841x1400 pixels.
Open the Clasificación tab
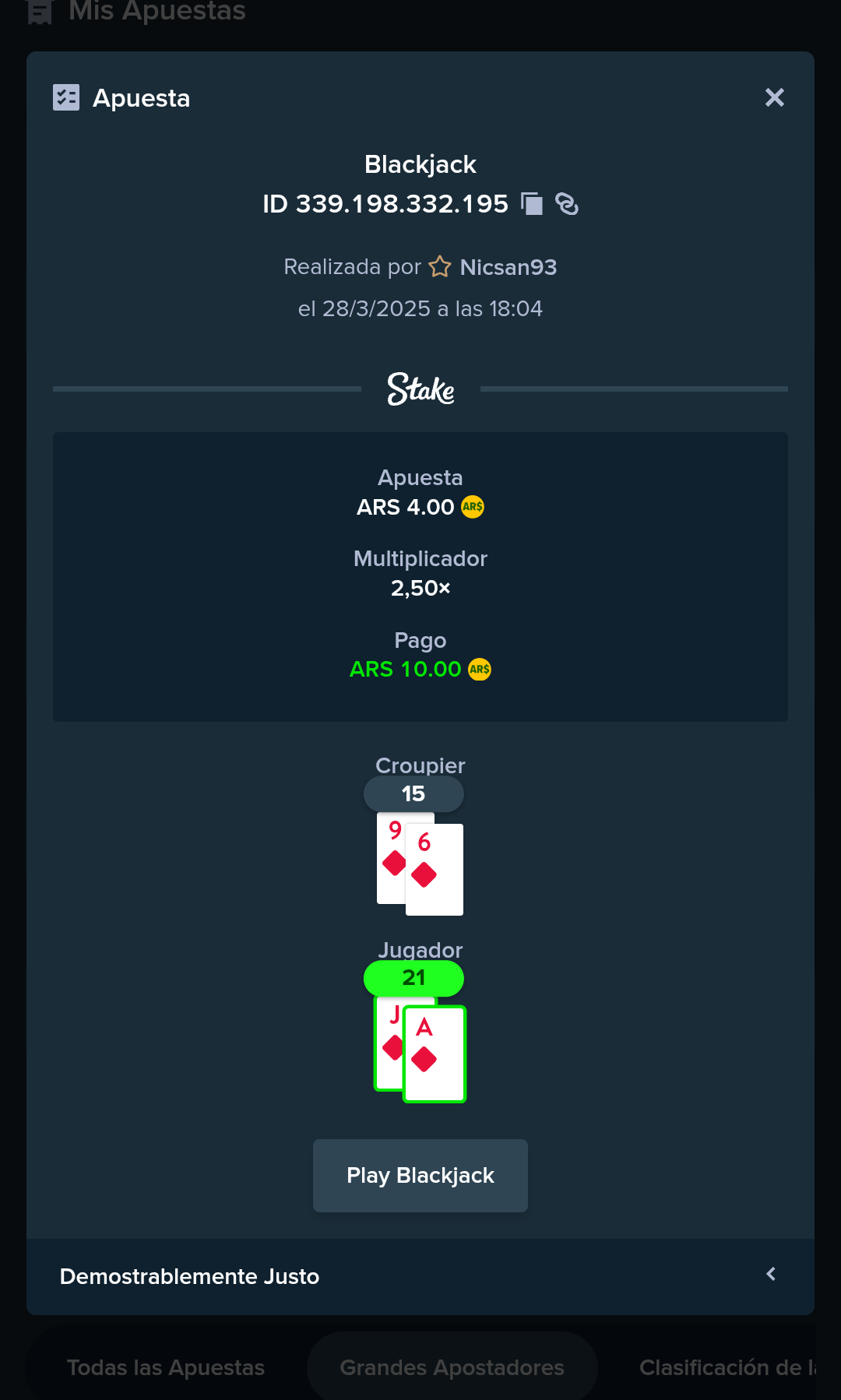coord(726,1367)
